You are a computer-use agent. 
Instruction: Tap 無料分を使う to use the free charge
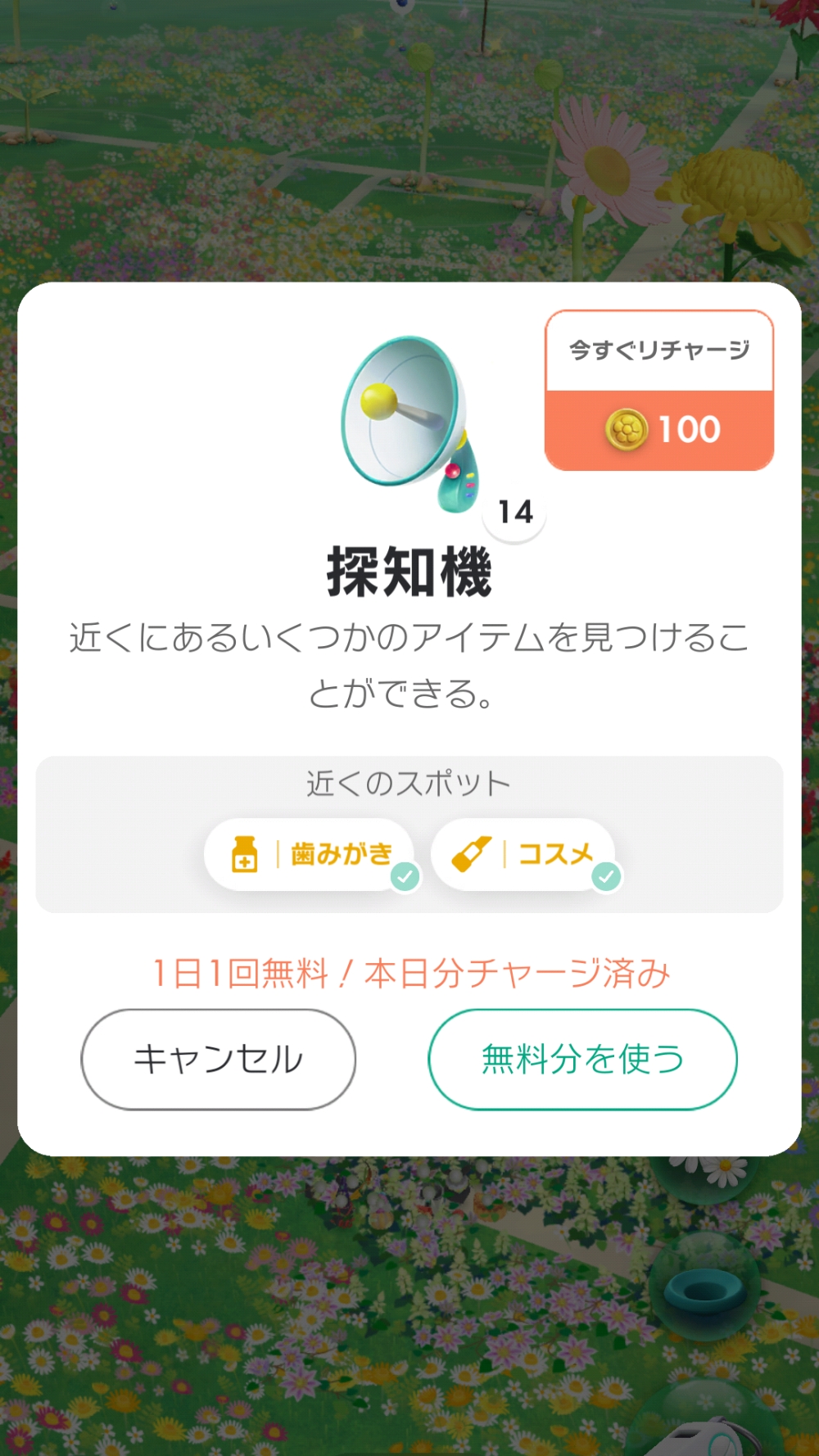click(x=583, y=1058)
